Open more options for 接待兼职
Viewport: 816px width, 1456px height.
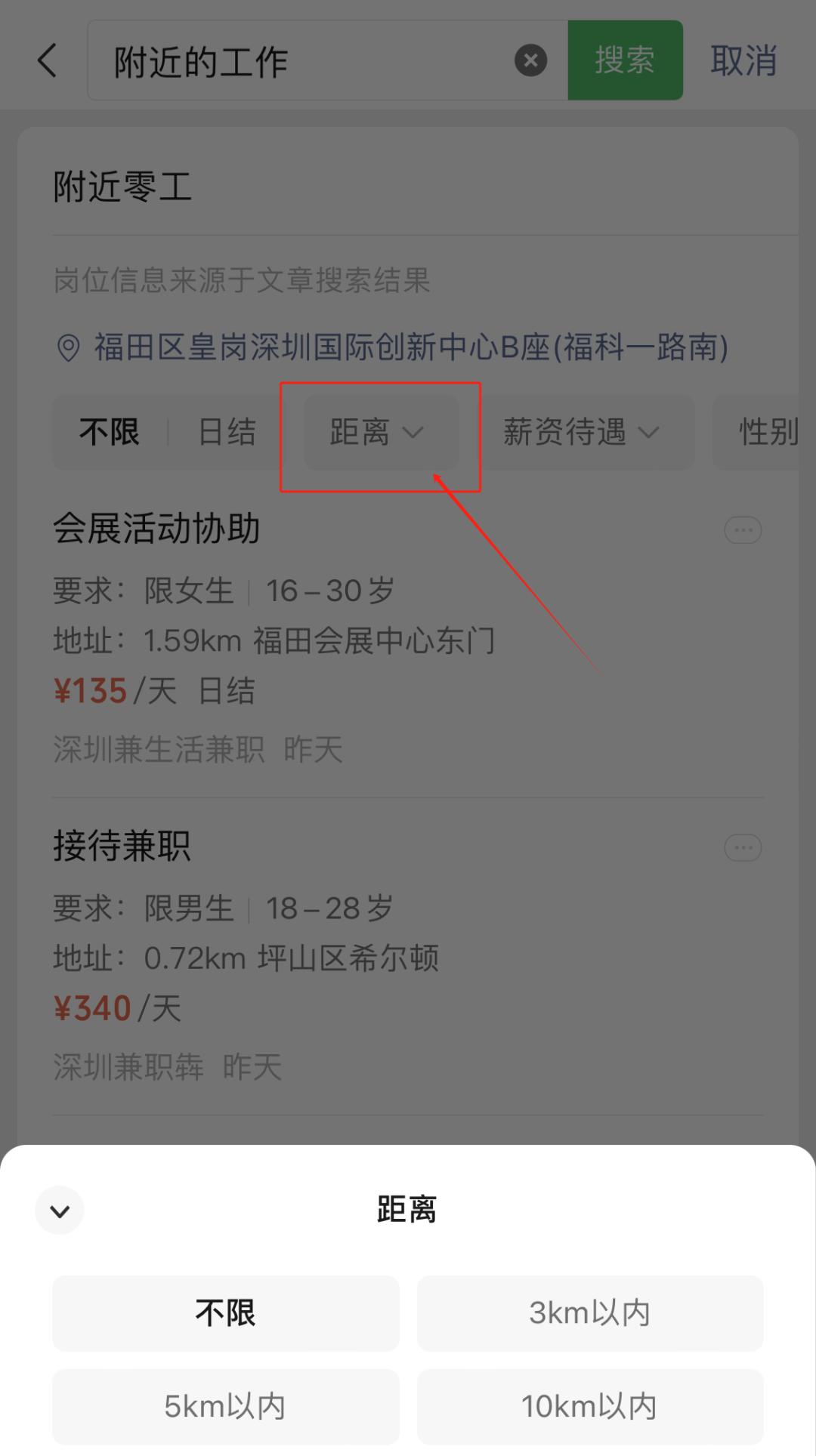[x=743, y=847]
